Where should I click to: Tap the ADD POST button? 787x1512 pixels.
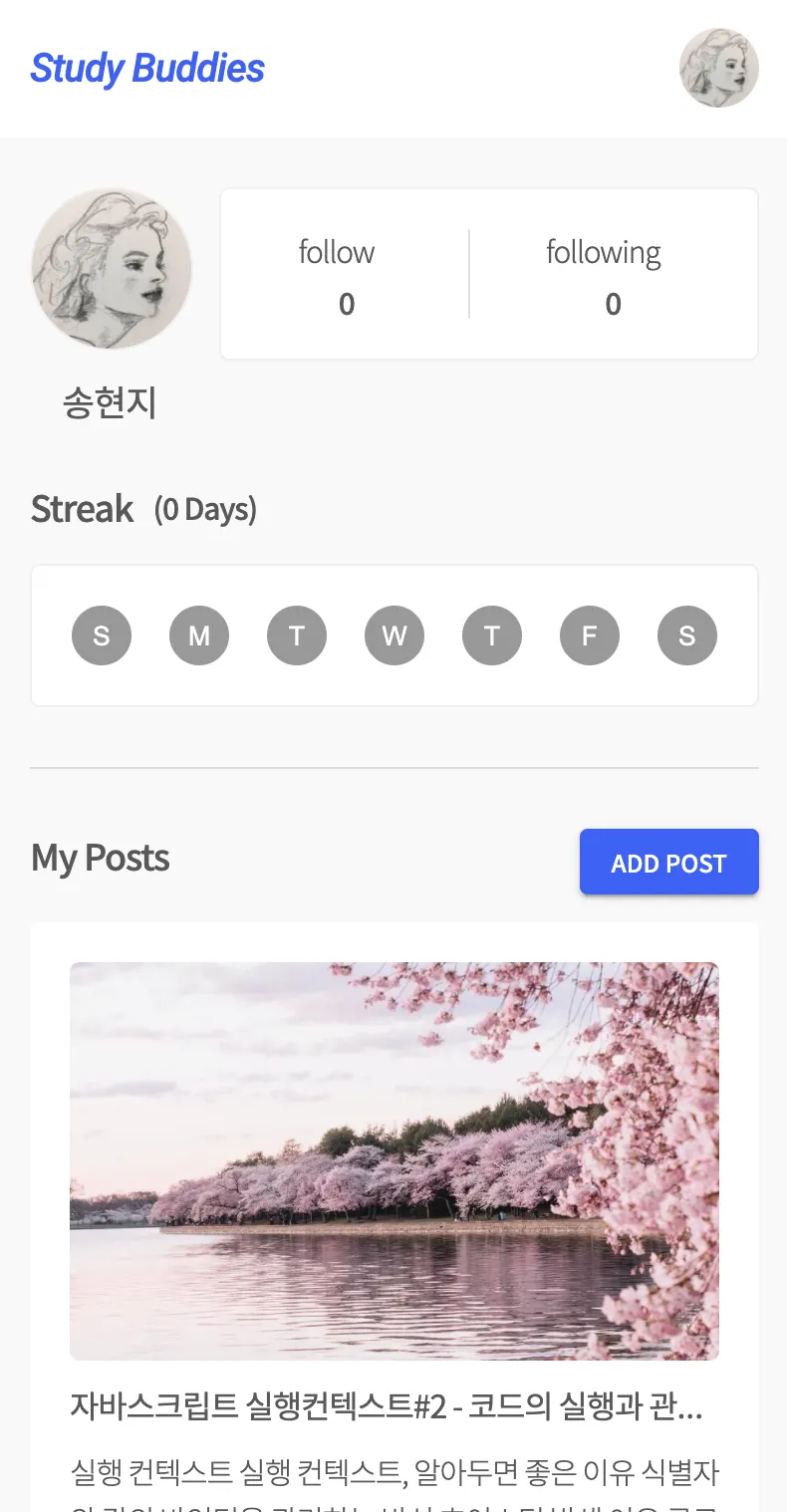(668, 863)
